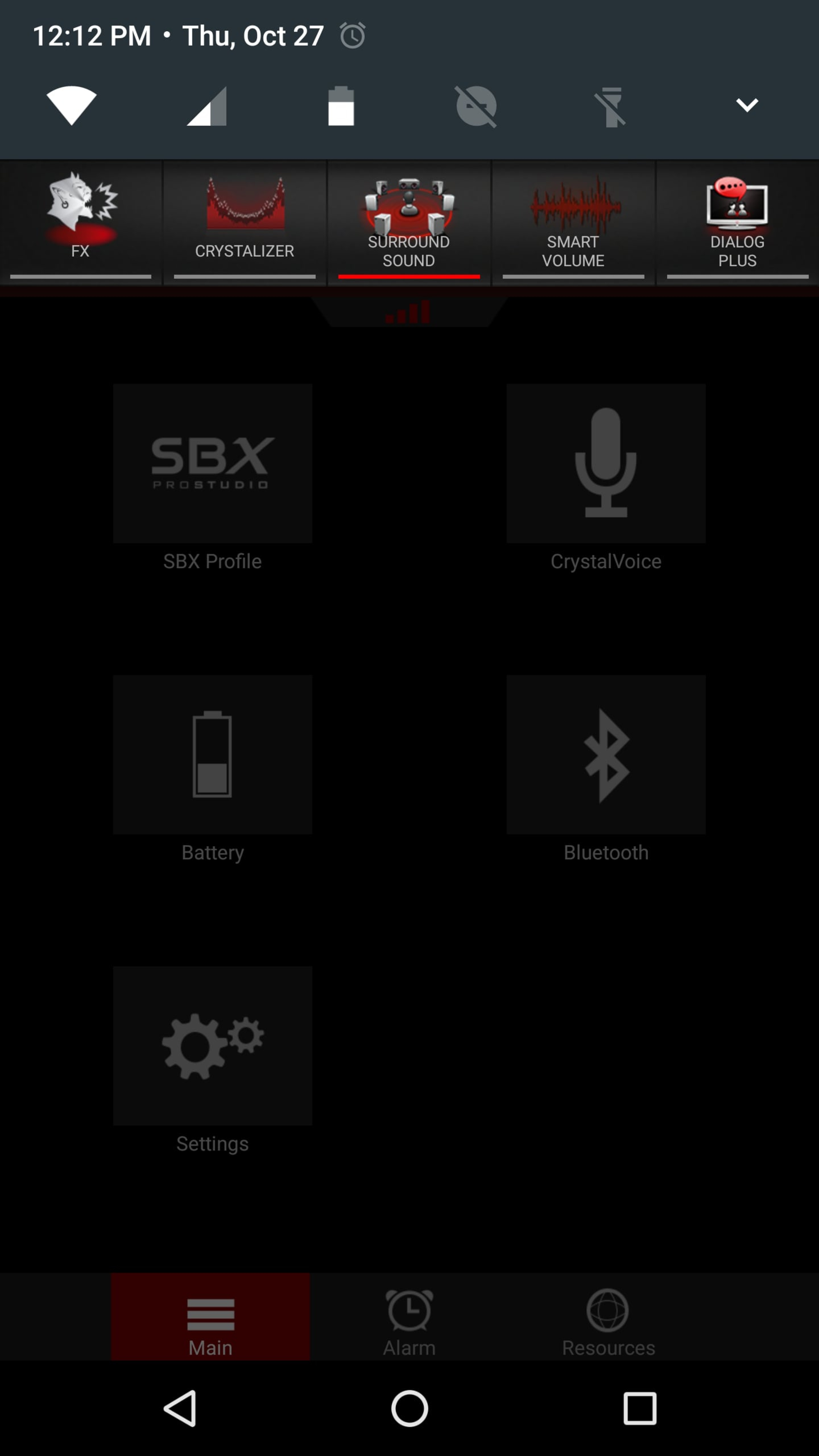Screen dimensions: 819x1456
Task: Go to the home screen
Action: point(409,1408)
